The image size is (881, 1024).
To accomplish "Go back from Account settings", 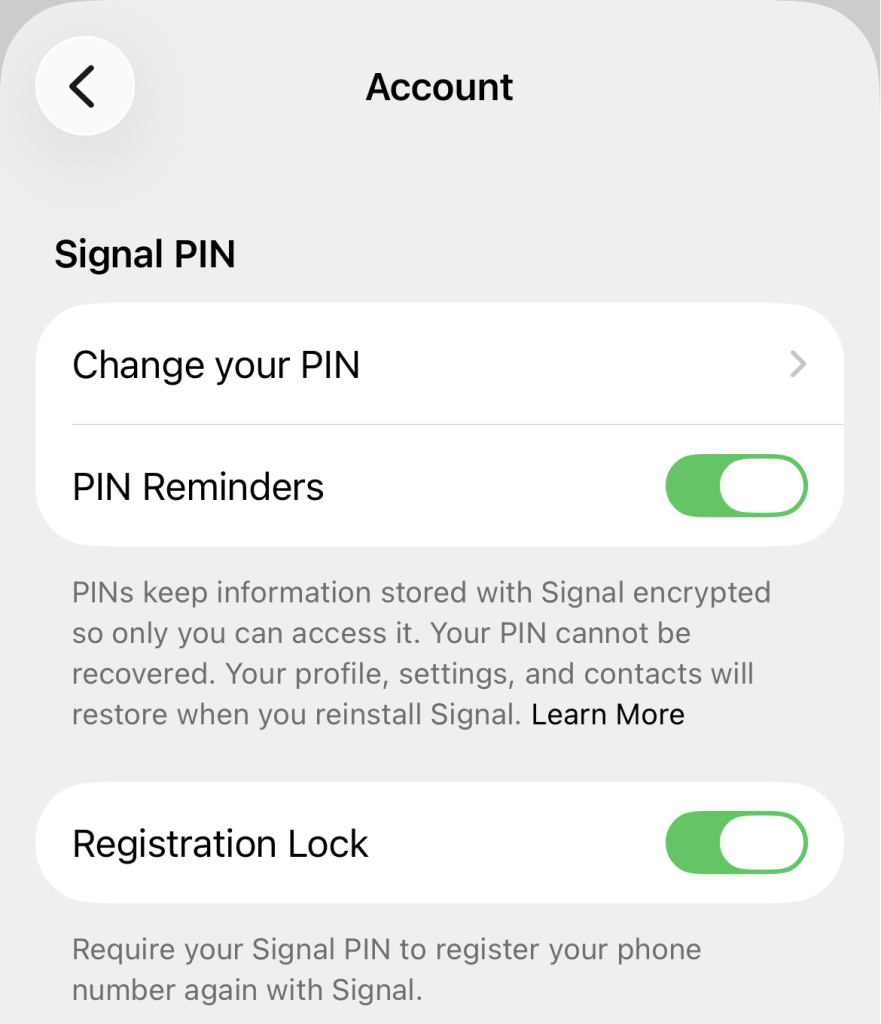I will coord(84,87).
